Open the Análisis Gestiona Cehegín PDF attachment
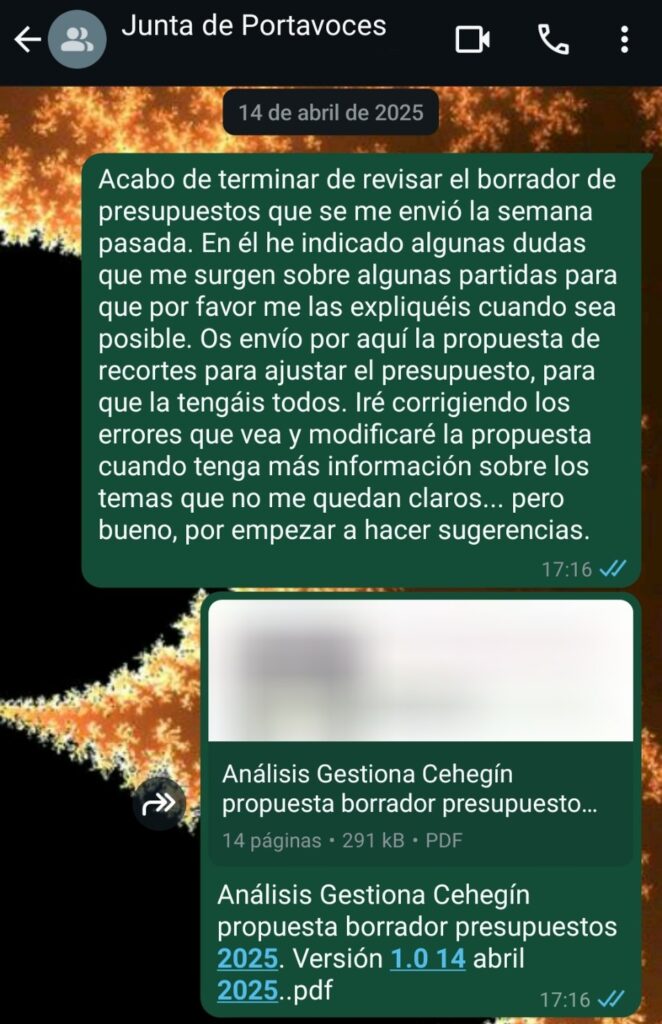 coord(421,728)
